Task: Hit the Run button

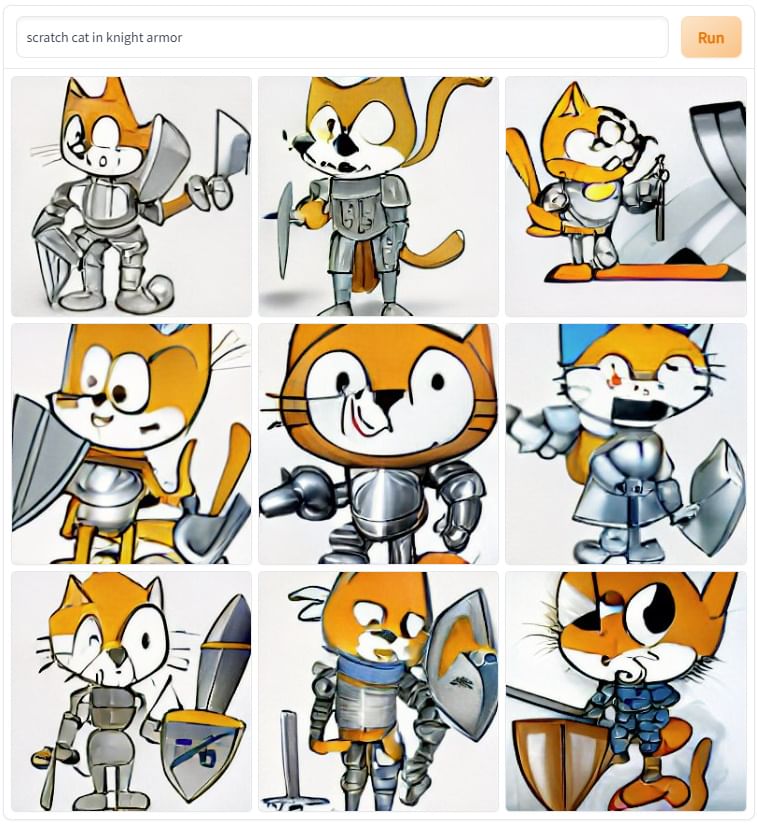Action: pos(710,38)
